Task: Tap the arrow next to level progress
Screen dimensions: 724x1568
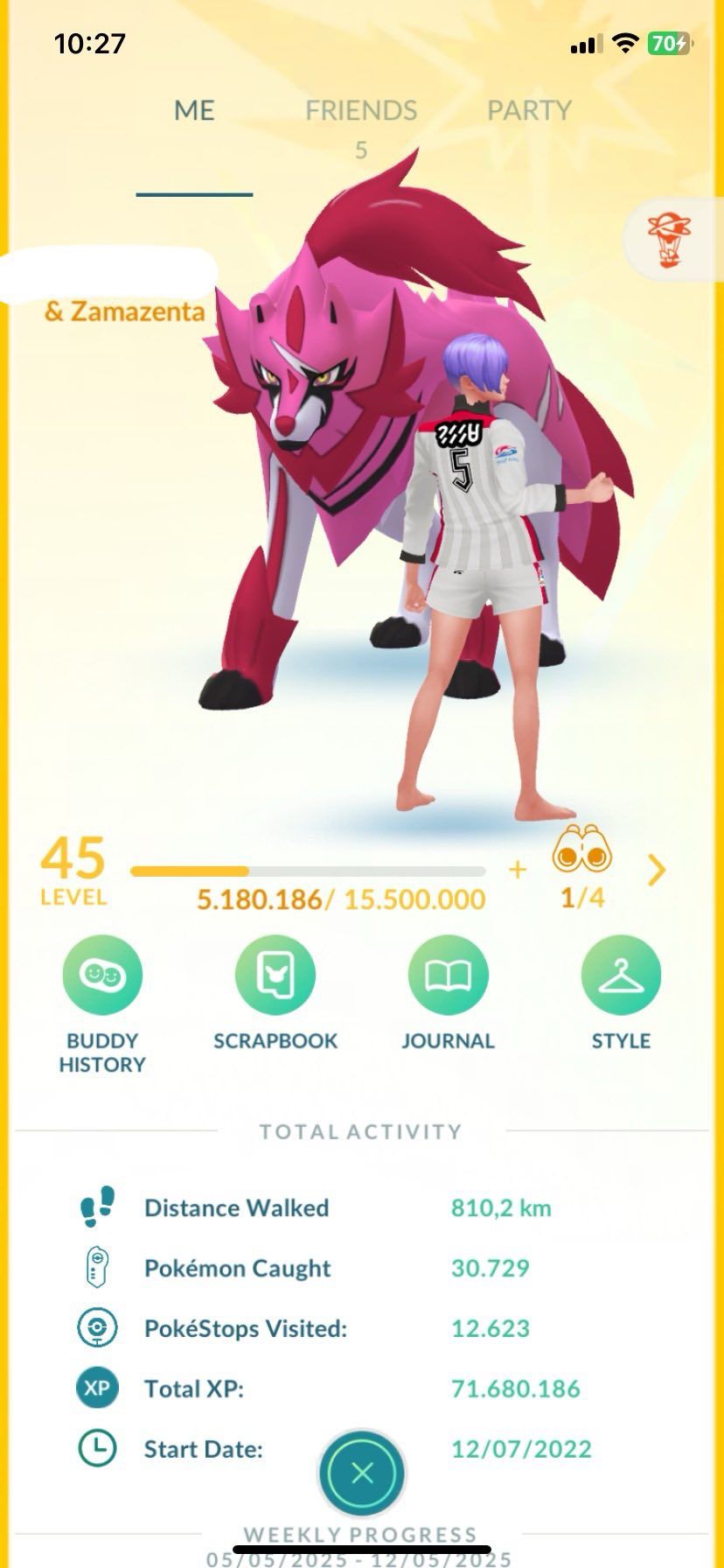Action: coord(657,870)
